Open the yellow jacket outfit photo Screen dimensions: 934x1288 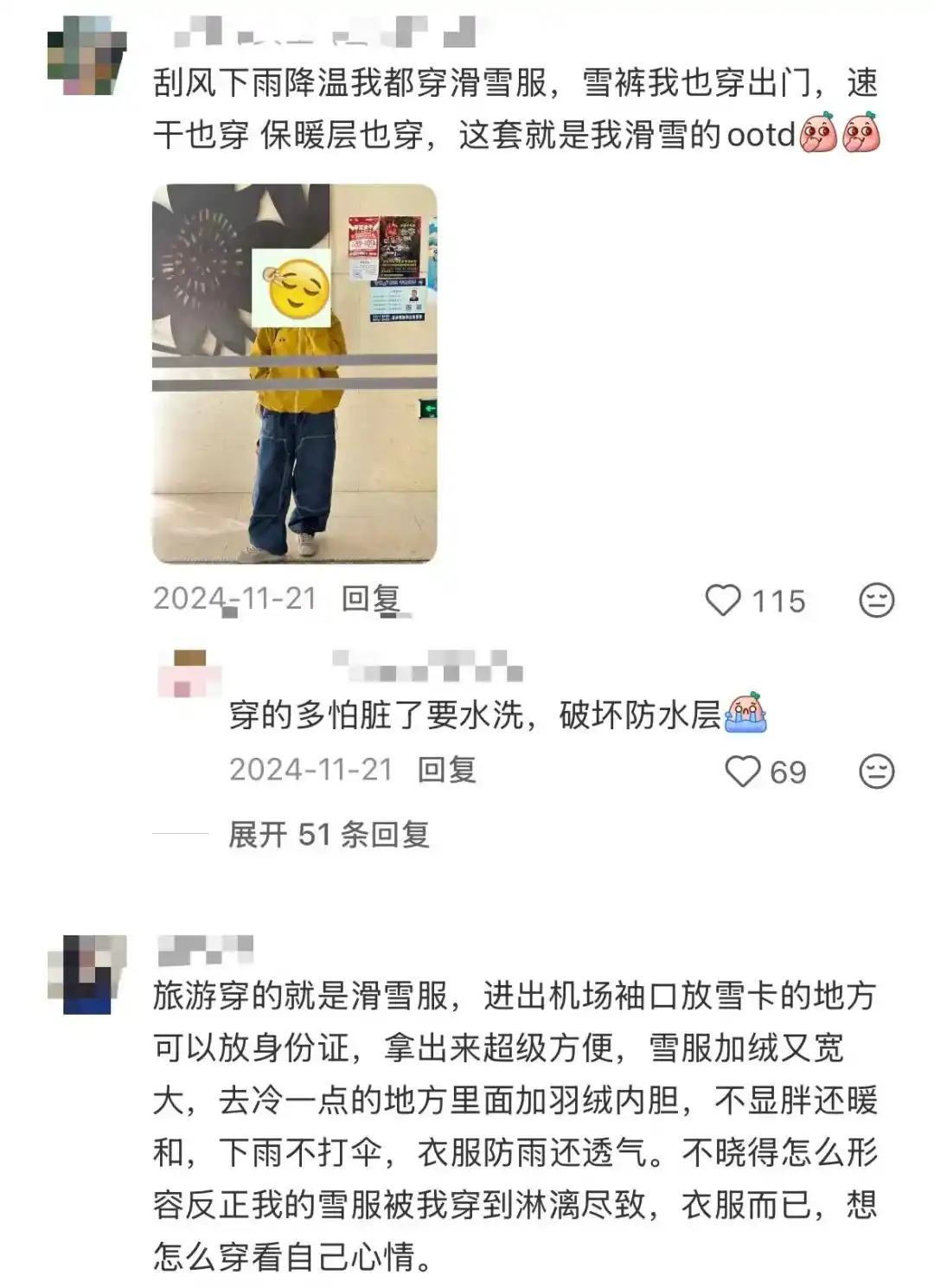tap(294, 373)
